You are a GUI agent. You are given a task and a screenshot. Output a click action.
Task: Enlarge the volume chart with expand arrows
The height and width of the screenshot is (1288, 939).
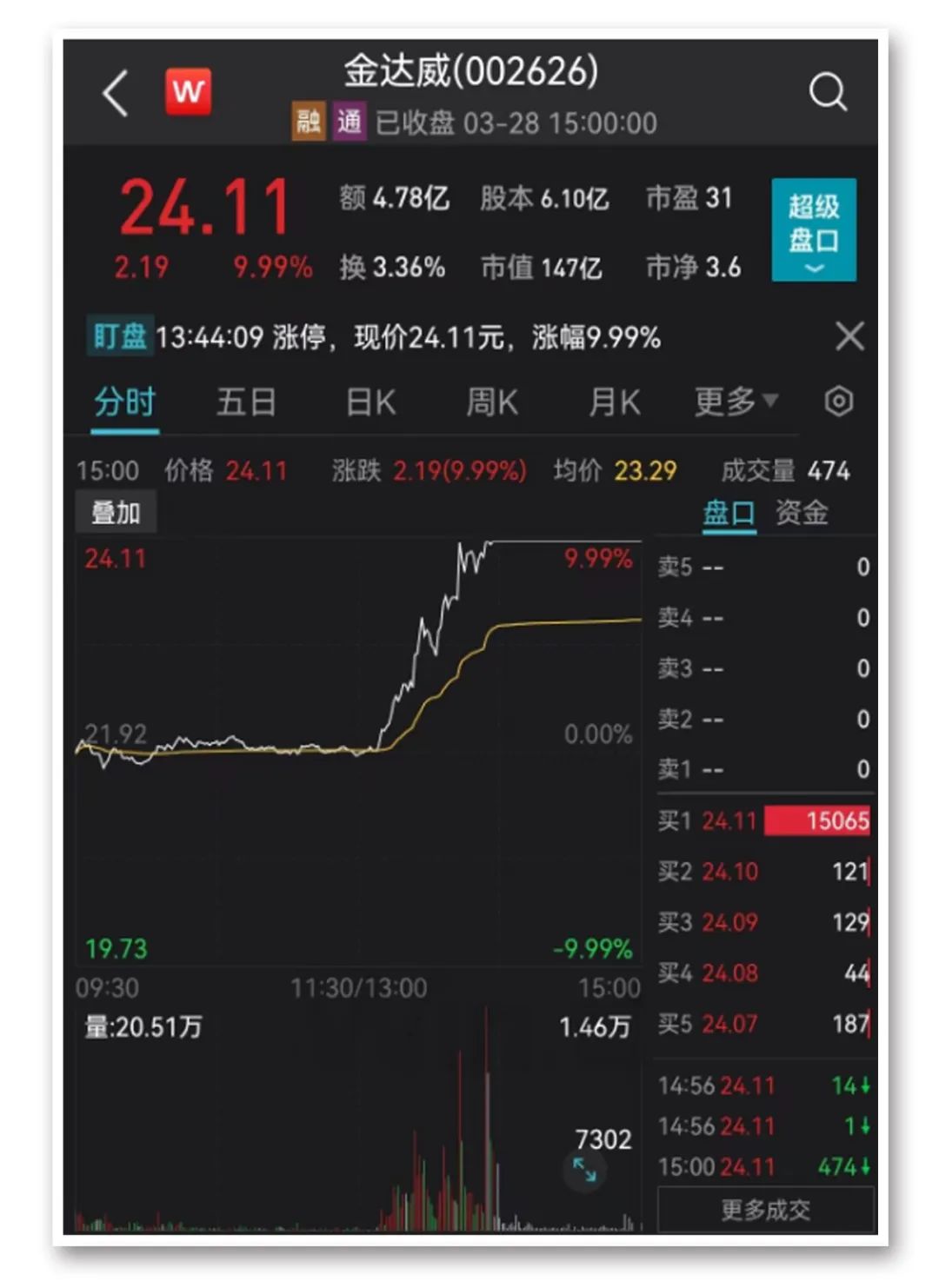(x=586, y=1172)
